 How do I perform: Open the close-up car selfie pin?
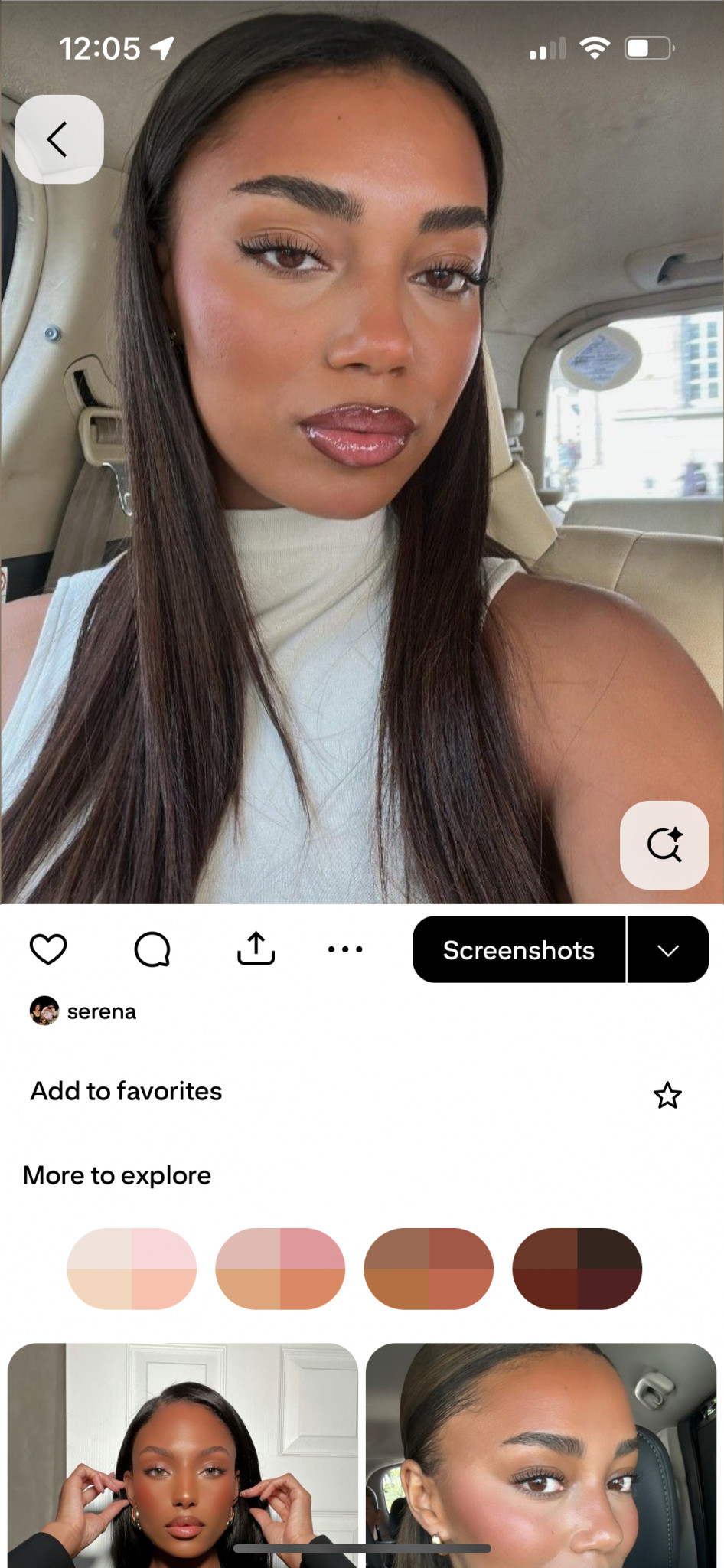tap(541, 1455)
